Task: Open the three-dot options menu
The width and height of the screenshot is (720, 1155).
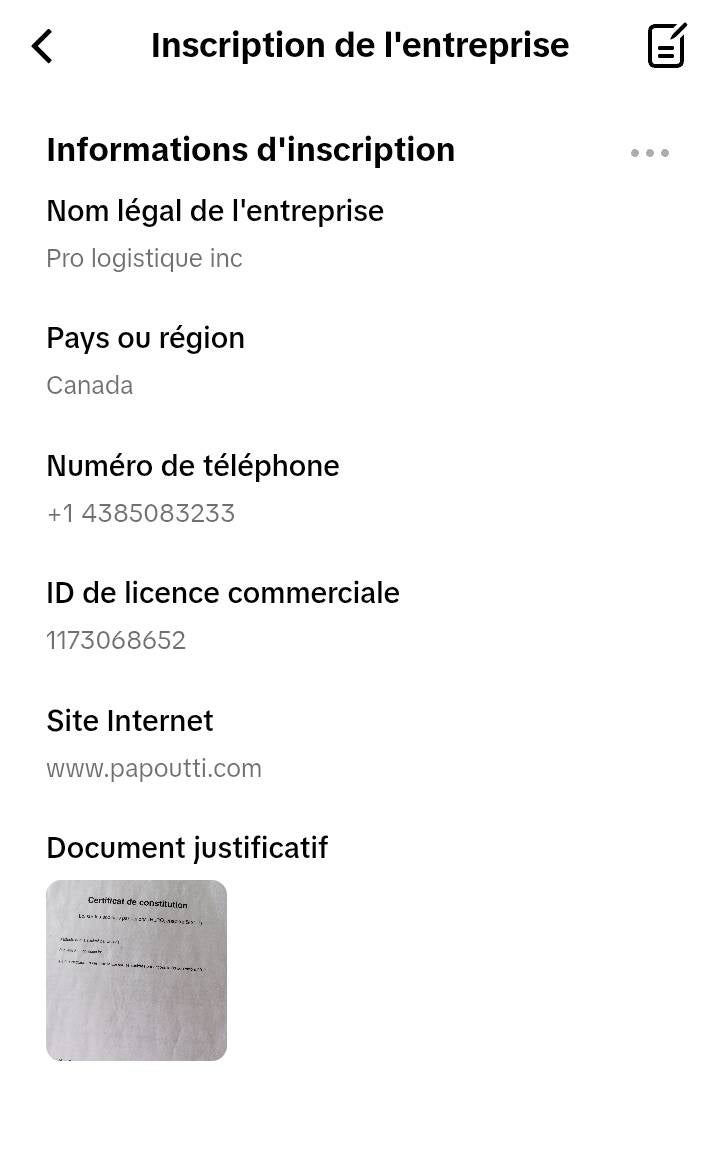Action: 649,153
